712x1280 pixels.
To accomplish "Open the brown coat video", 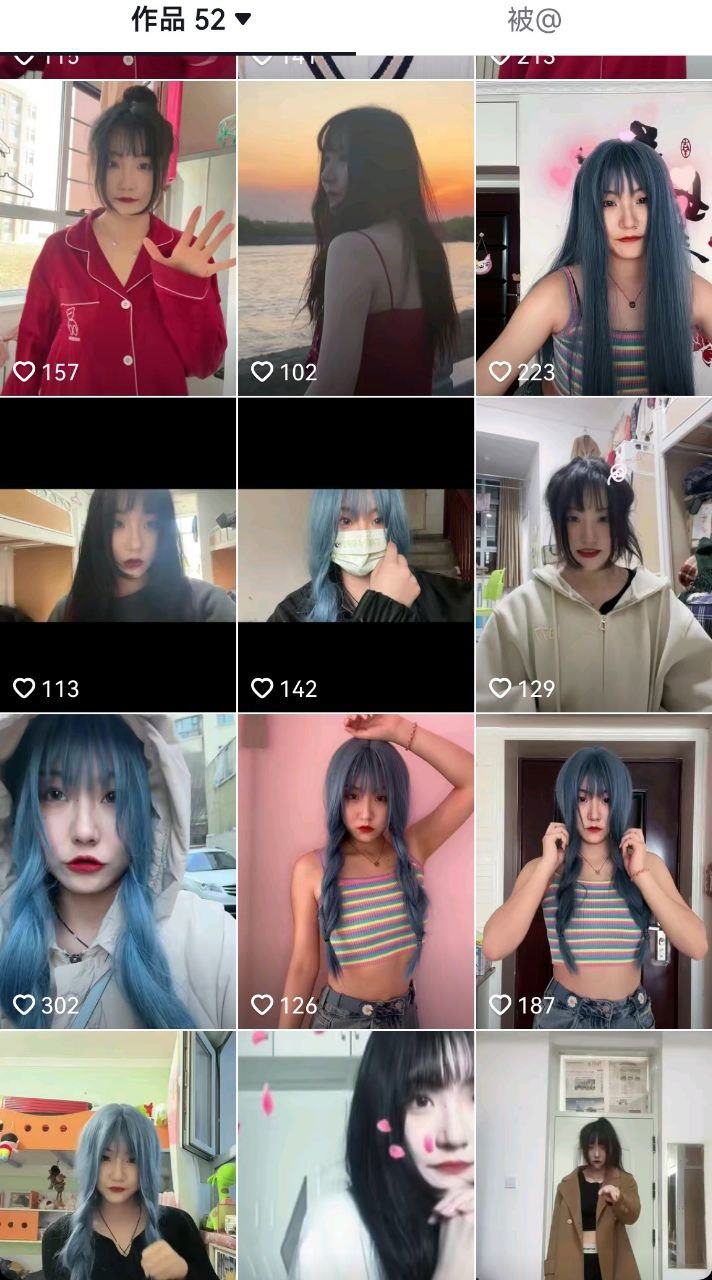I will point(594,1156).
